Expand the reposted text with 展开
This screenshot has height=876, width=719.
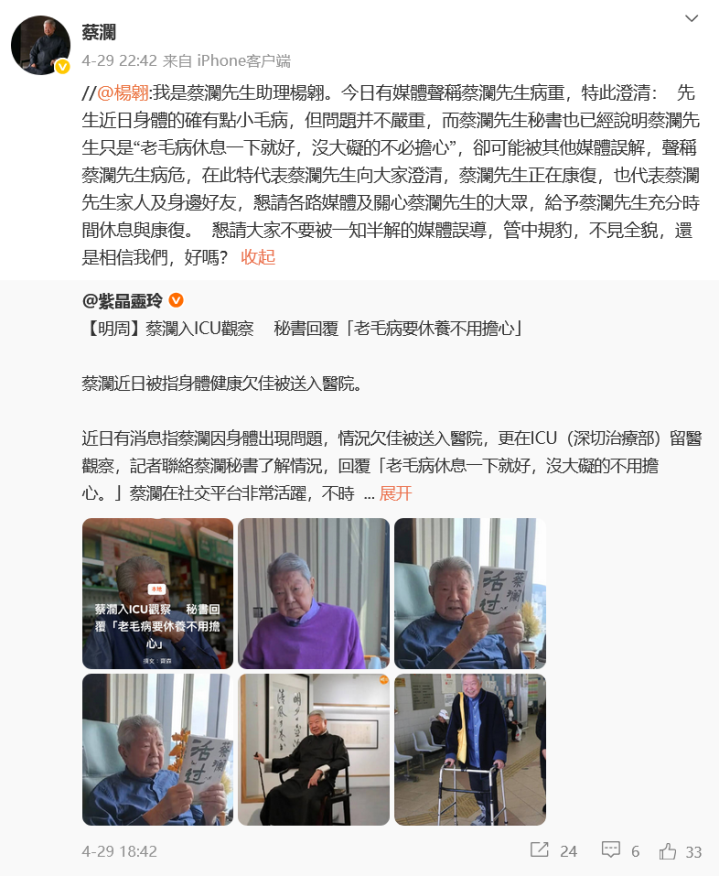[x=396, y=493]
